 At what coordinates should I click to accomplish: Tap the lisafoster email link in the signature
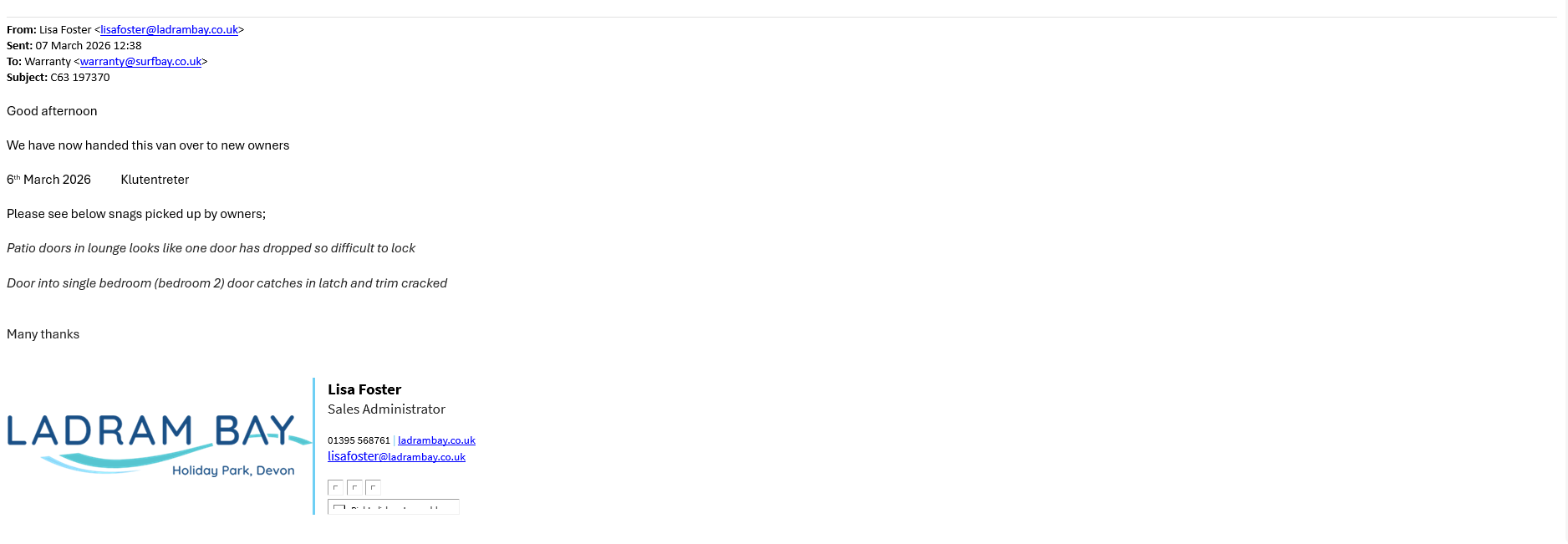(396, 456)
